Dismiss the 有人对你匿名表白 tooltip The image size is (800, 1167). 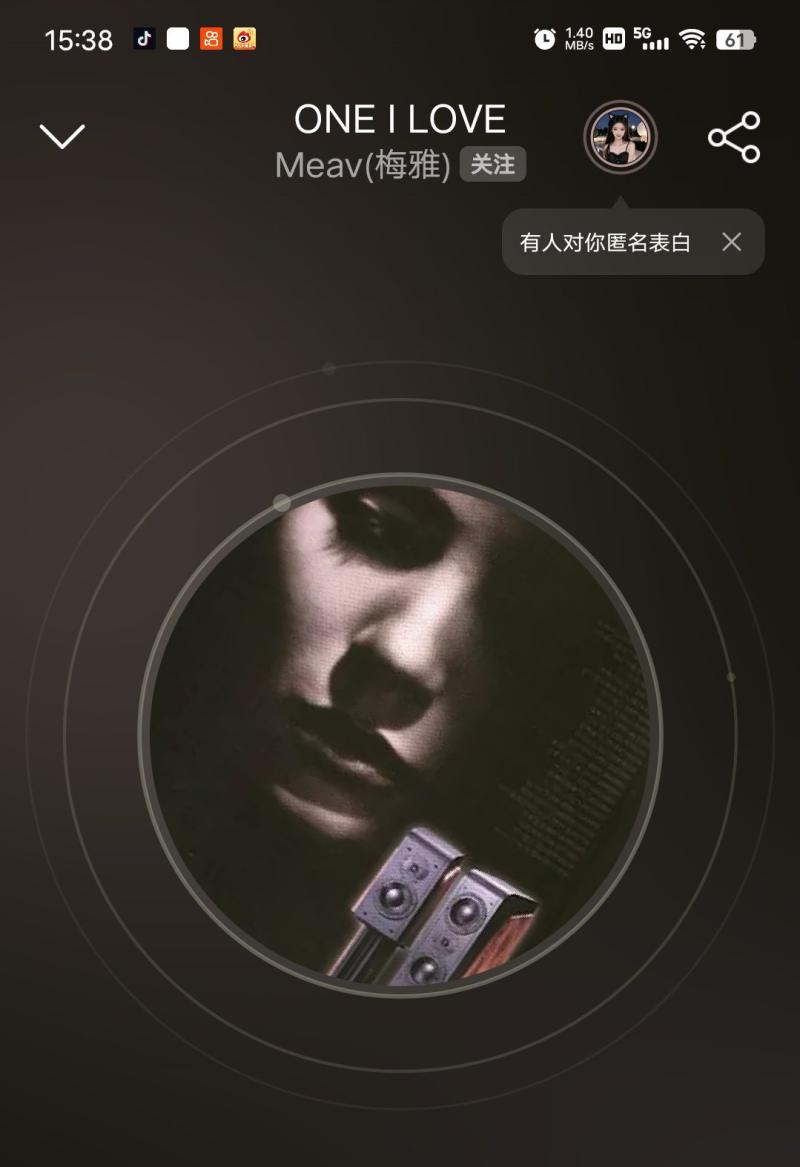click(732, 242)
